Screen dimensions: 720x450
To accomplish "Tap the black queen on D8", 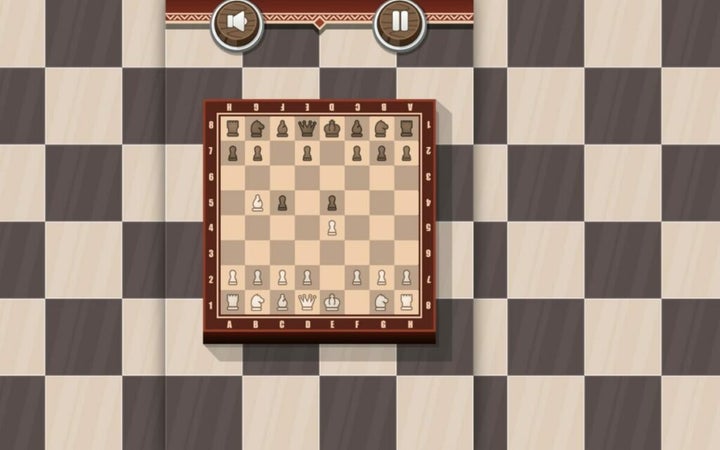I will click(x=307, y=128).
